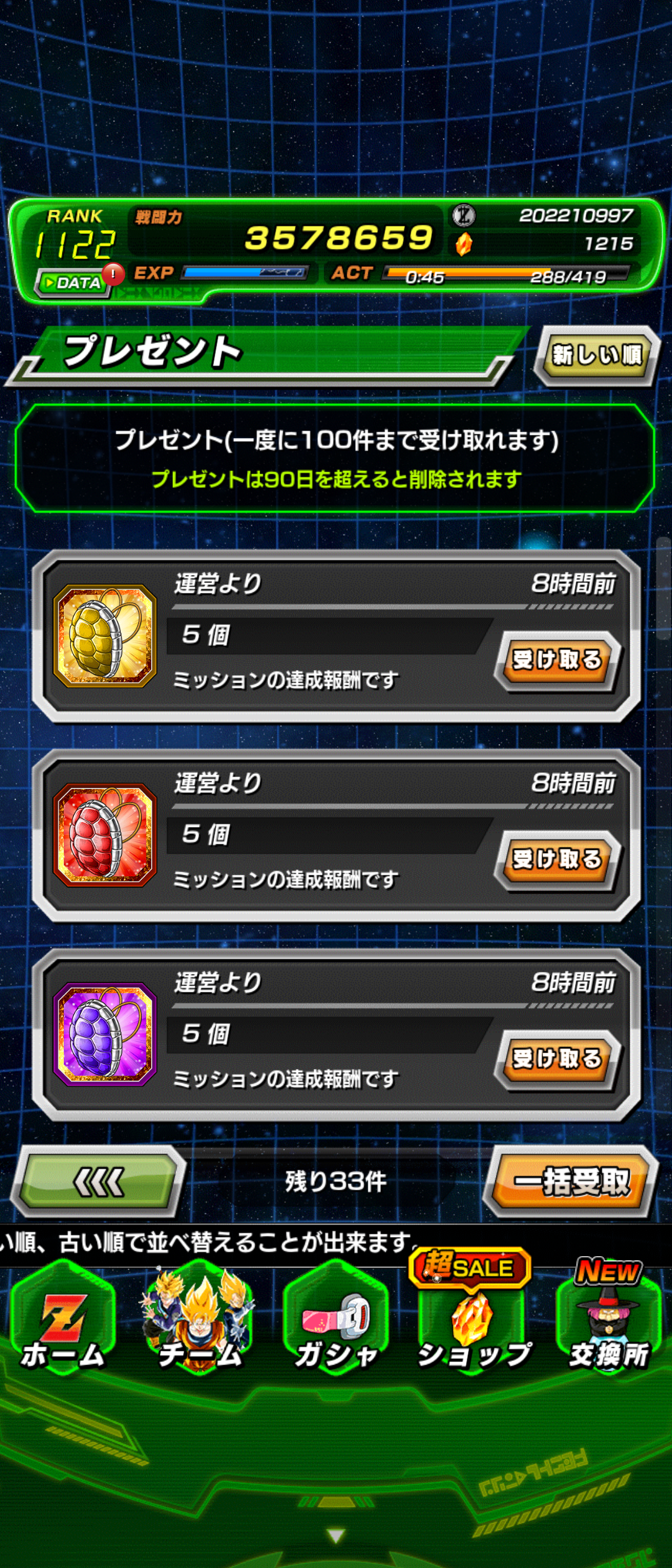Switch to the チーム tab

coord(199,1325)
